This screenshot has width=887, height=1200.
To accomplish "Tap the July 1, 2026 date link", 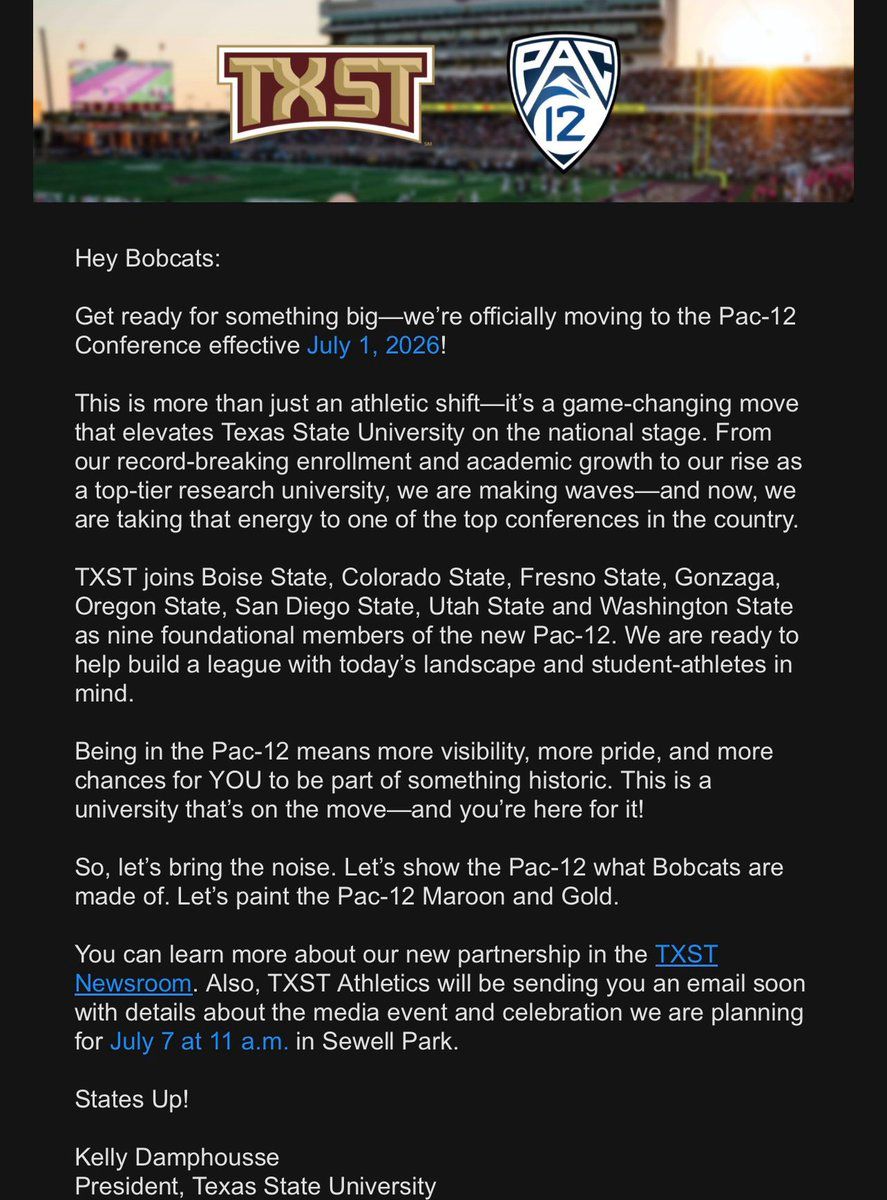I will [x=373, y=346].
